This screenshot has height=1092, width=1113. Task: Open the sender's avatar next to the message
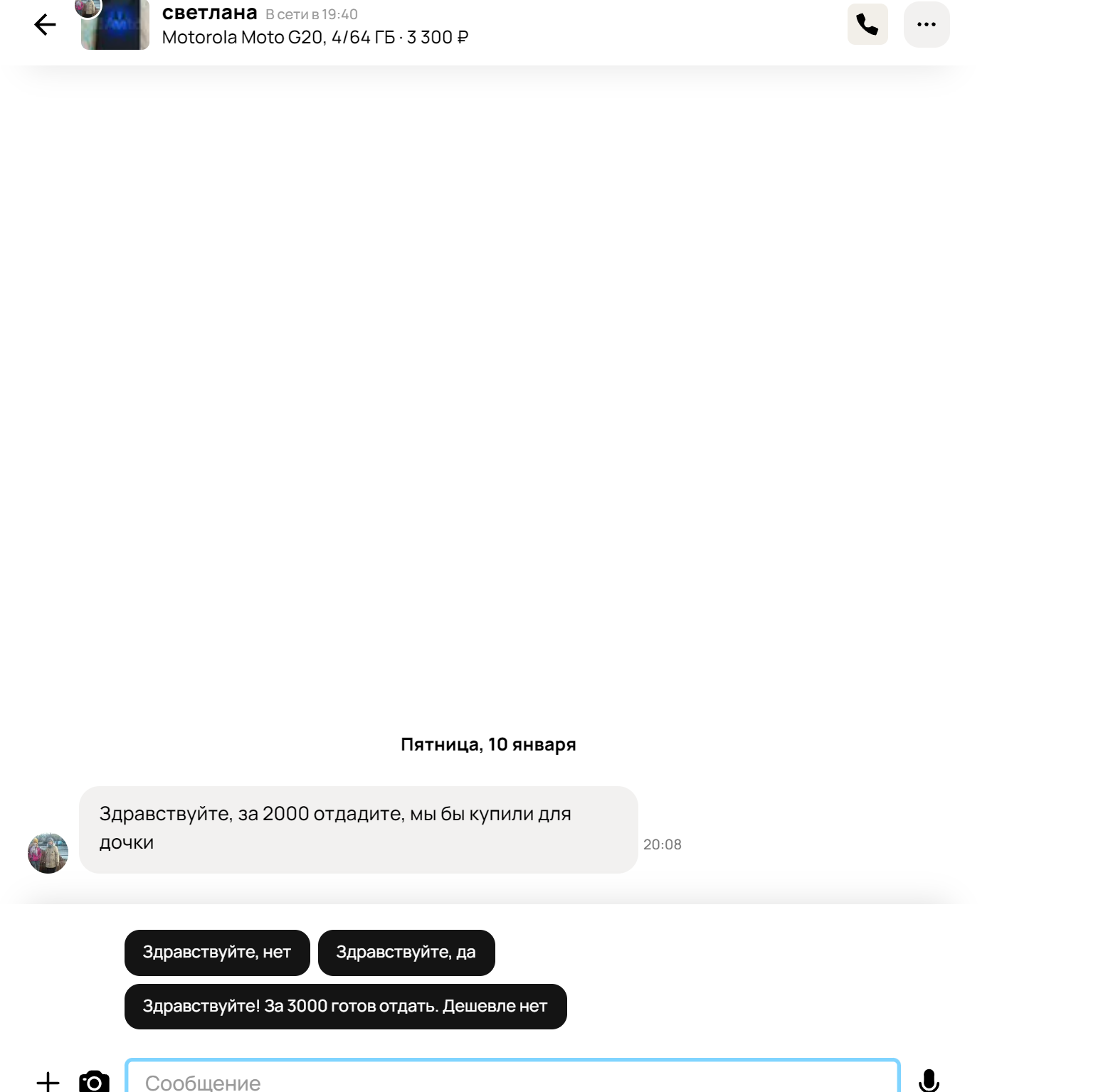48,853
